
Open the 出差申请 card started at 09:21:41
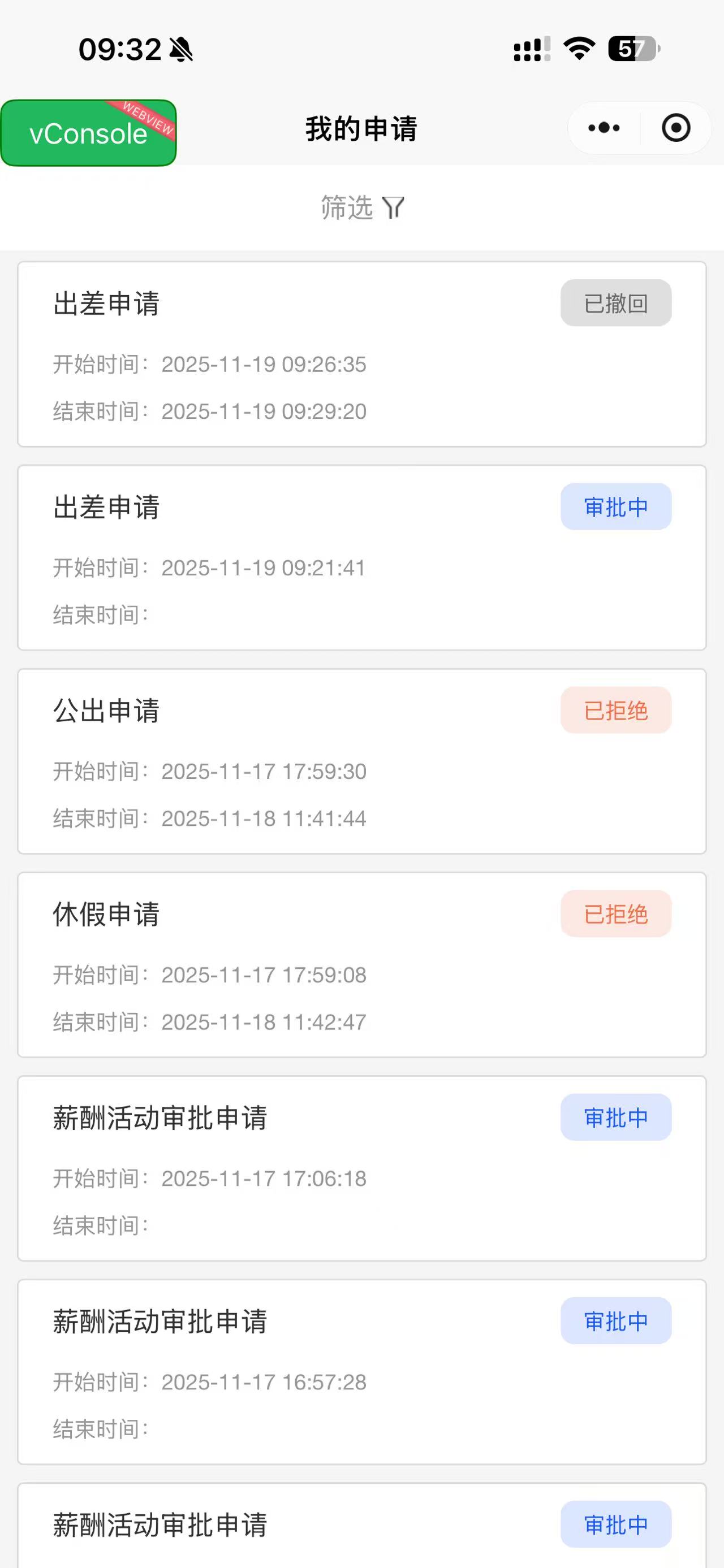(x=361, y=557)
